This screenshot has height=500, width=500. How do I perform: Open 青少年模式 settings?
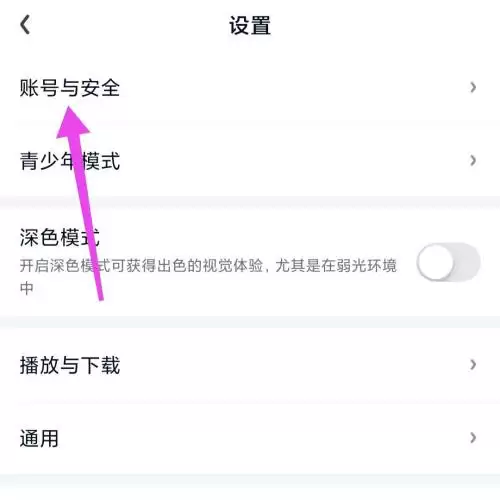pos(250,161)
